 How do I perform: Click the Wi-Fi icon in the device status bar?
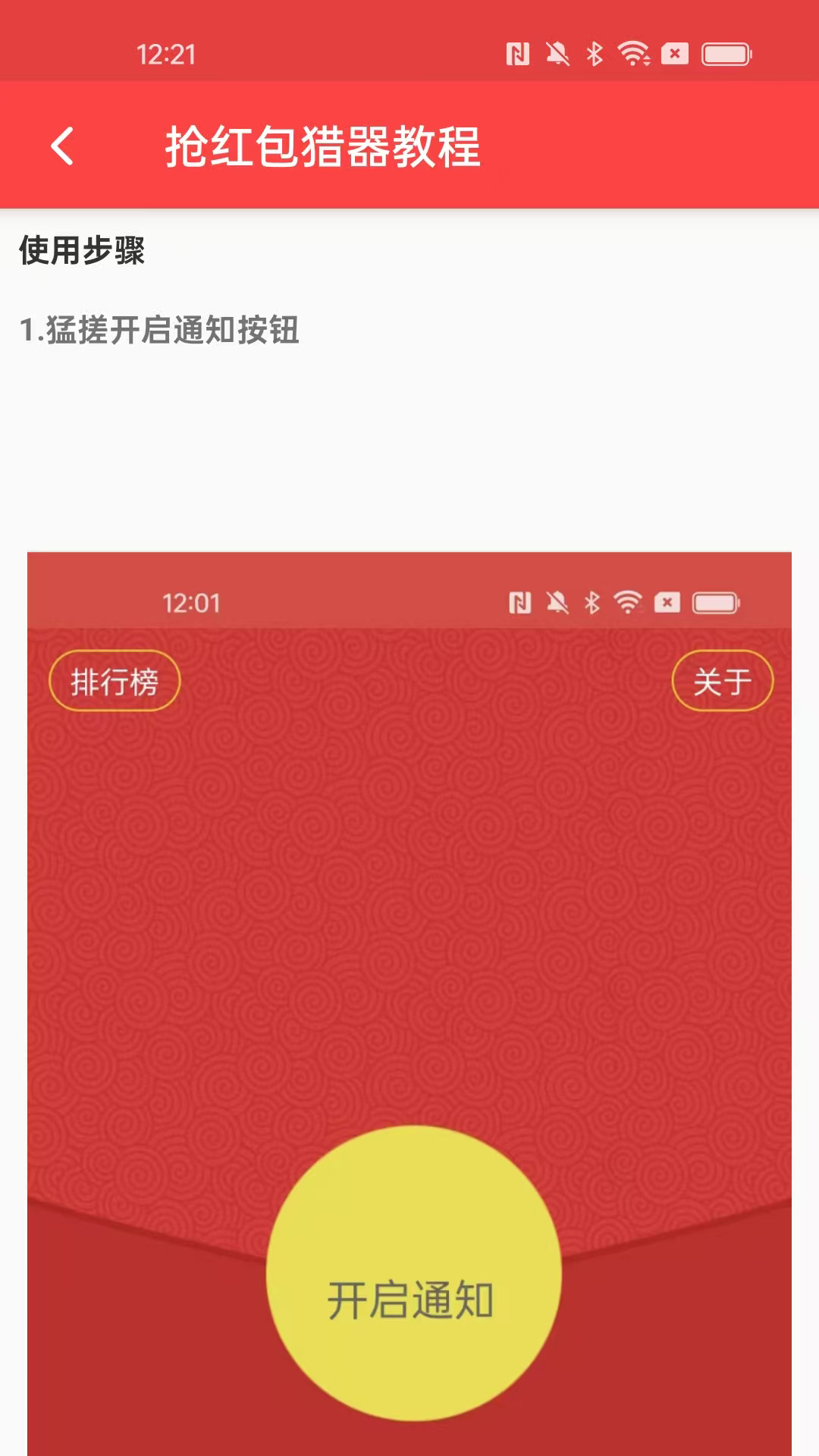coord(633,54)
